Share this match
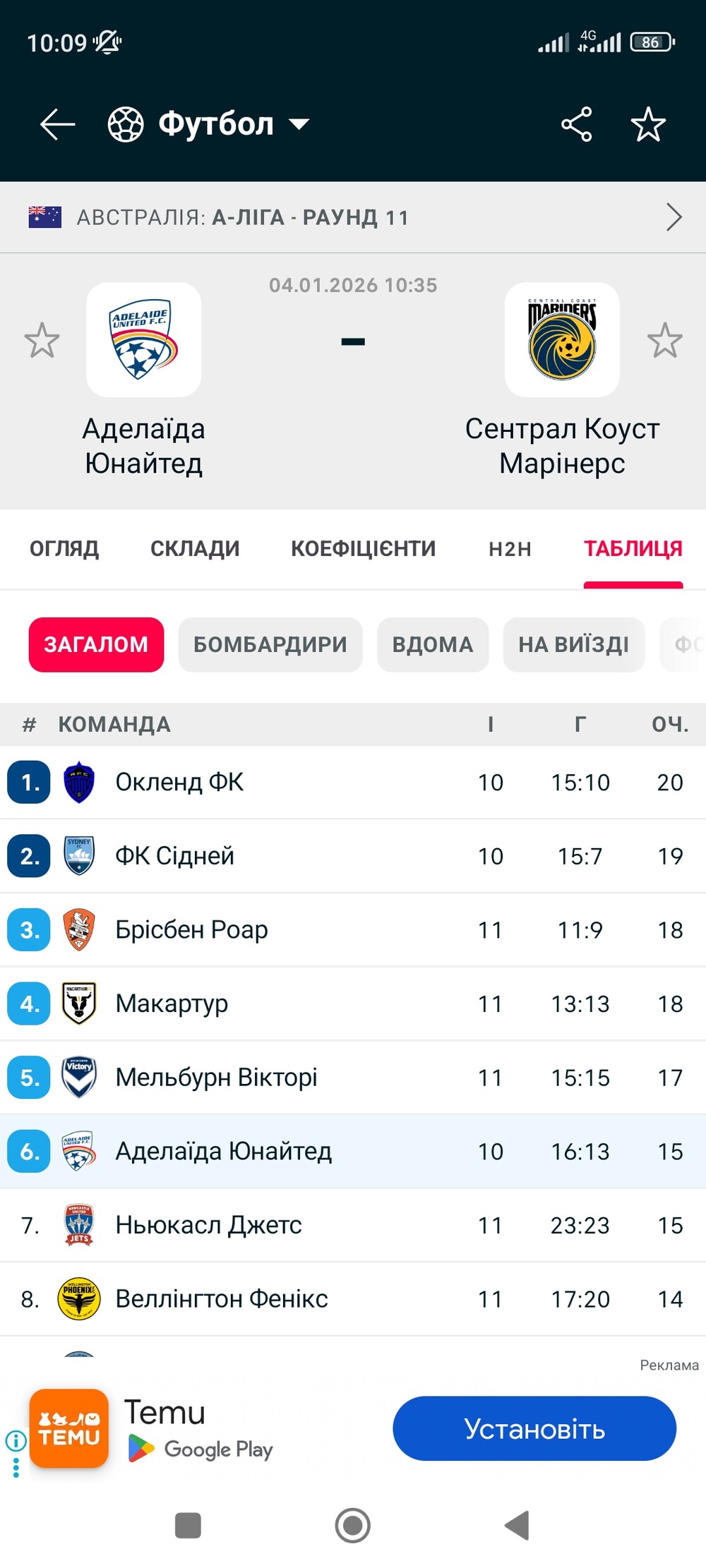Viewport: 706px width, 1568px height. [576, 124]
